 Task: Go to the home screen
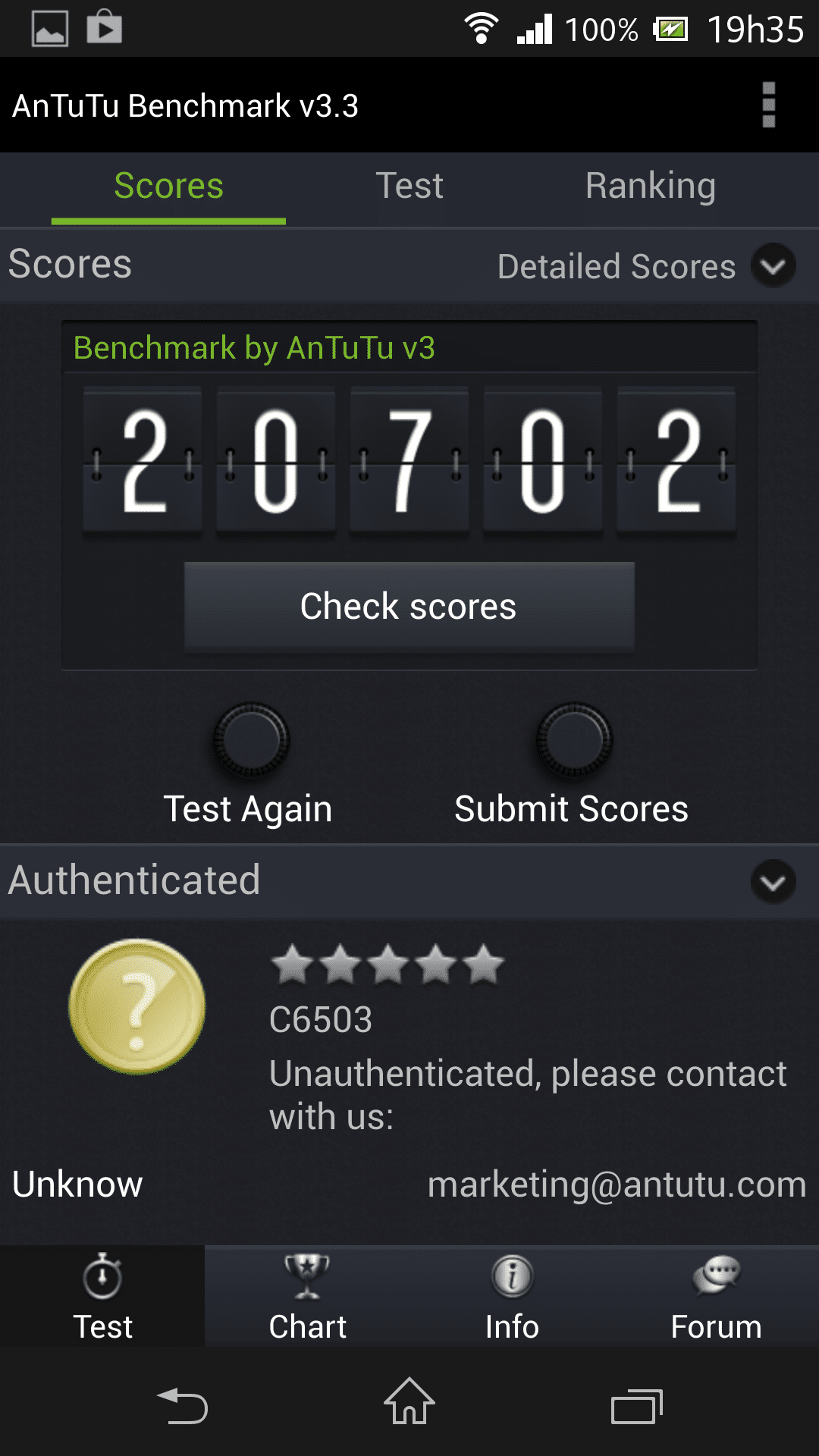(409, 1401)
